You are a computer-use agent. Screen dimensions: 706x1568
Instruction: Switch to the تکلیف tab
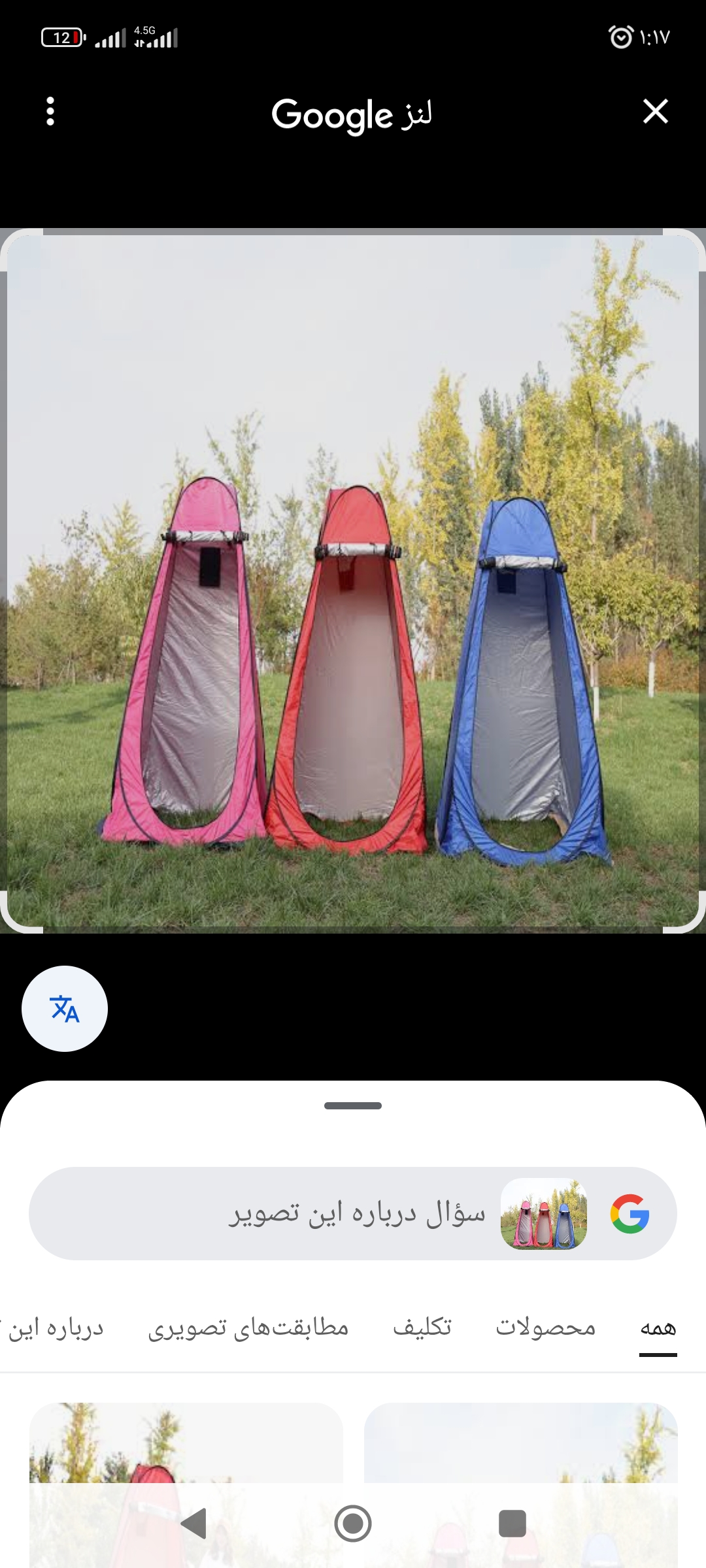[x=422, y=1328]
